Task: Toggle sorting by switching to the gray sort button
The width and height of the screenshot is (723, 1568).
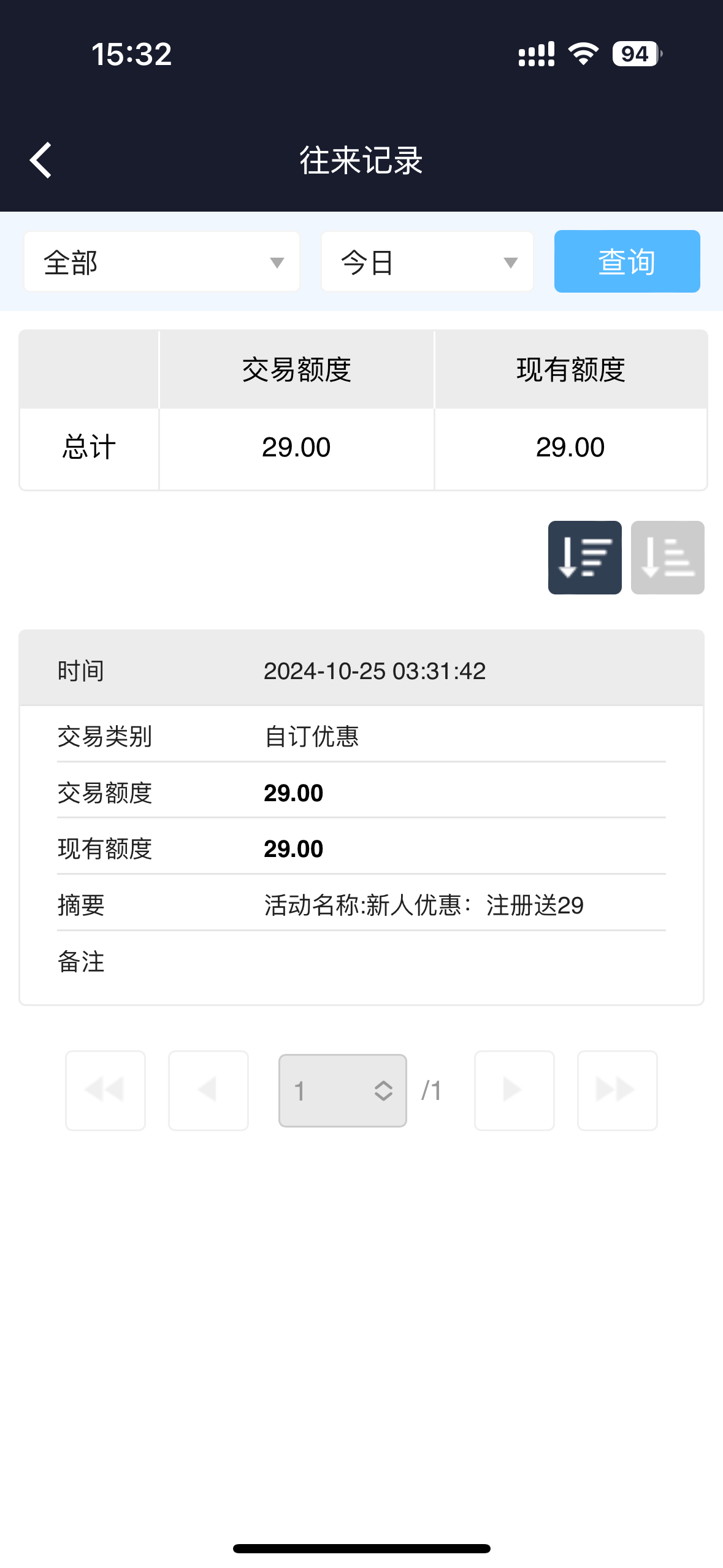Action: [667, 557]
